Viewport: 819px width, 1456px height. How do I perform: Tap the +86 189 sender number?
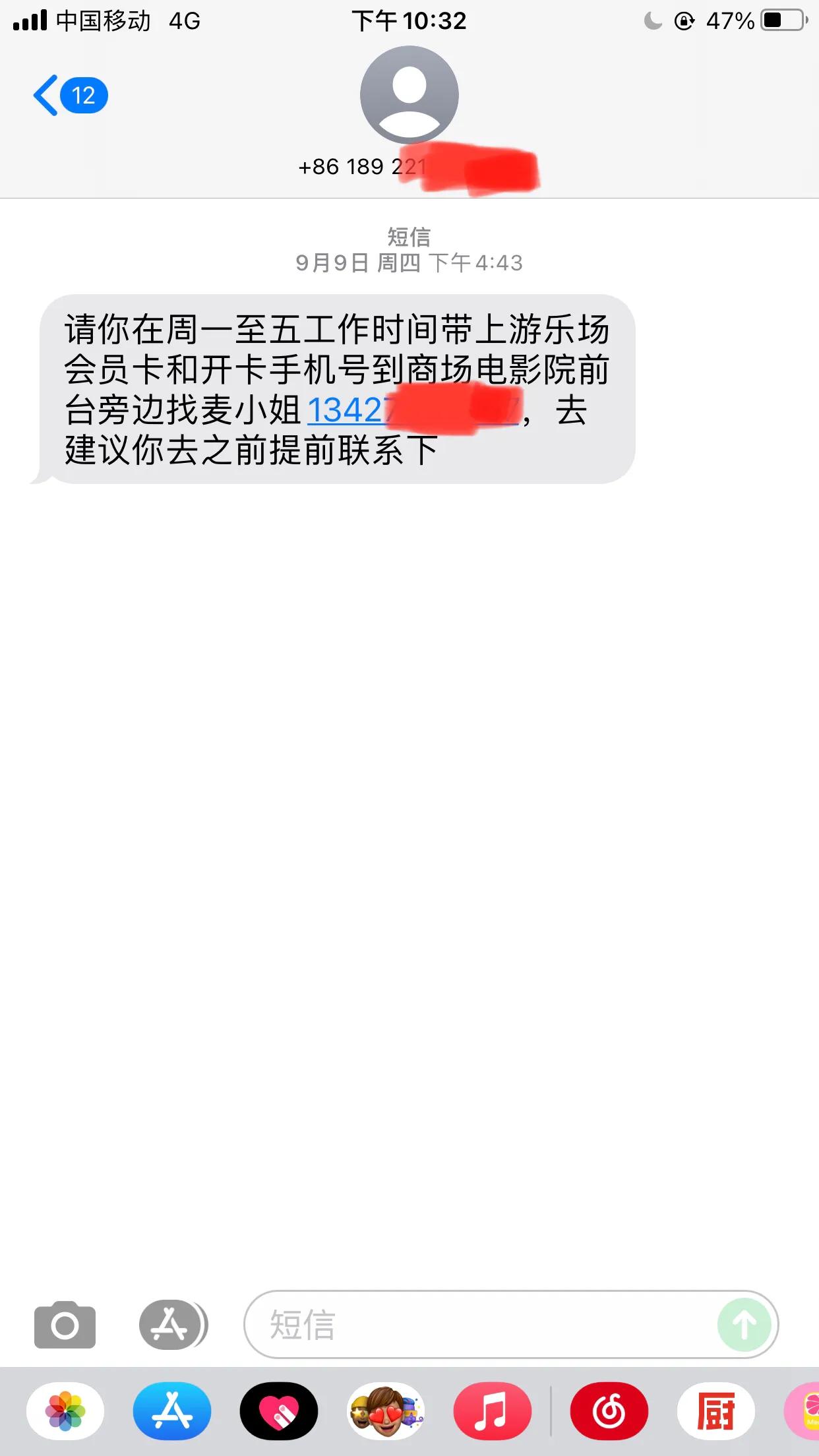pos(409,166)
